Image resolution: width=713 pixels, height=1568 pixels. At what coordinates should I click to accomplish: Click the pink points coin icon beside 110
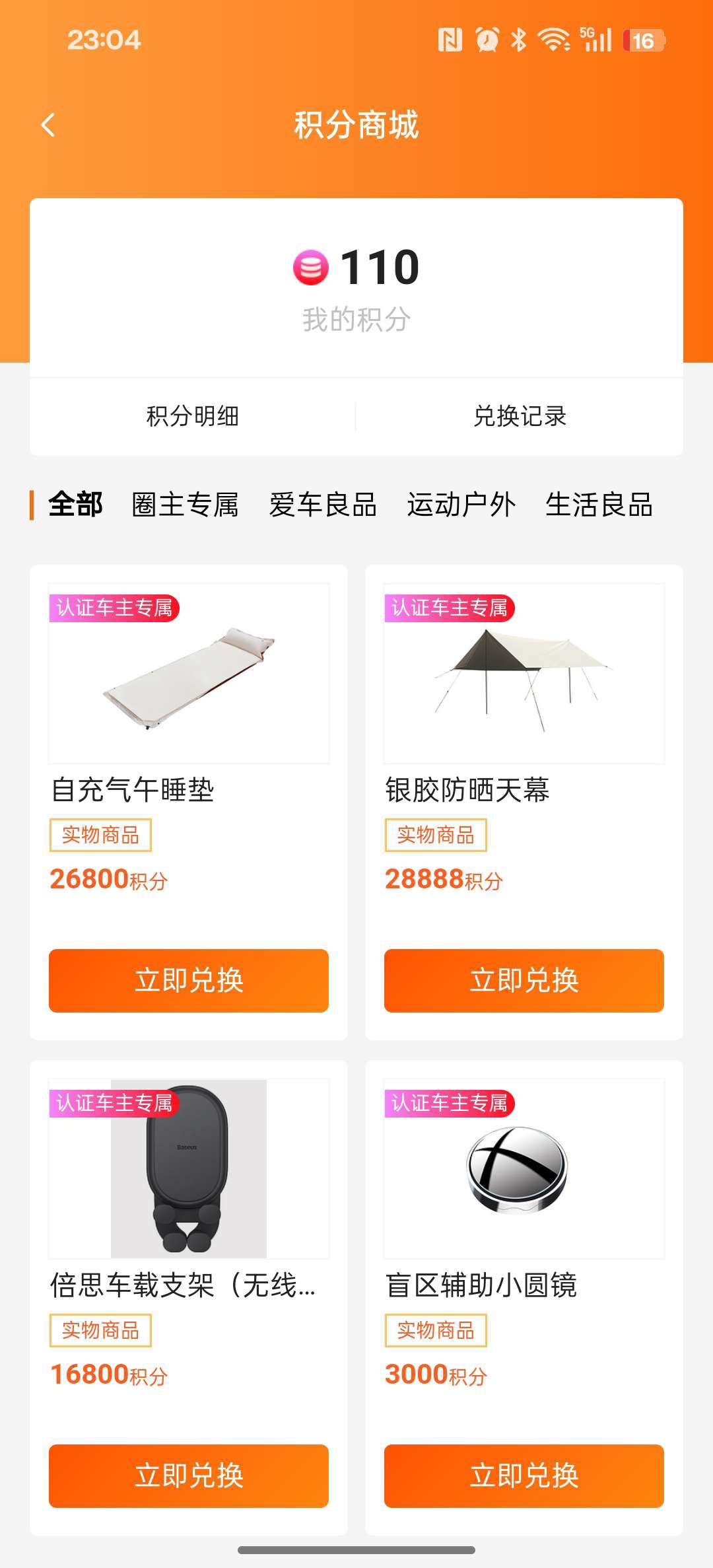tap(312, 267)
